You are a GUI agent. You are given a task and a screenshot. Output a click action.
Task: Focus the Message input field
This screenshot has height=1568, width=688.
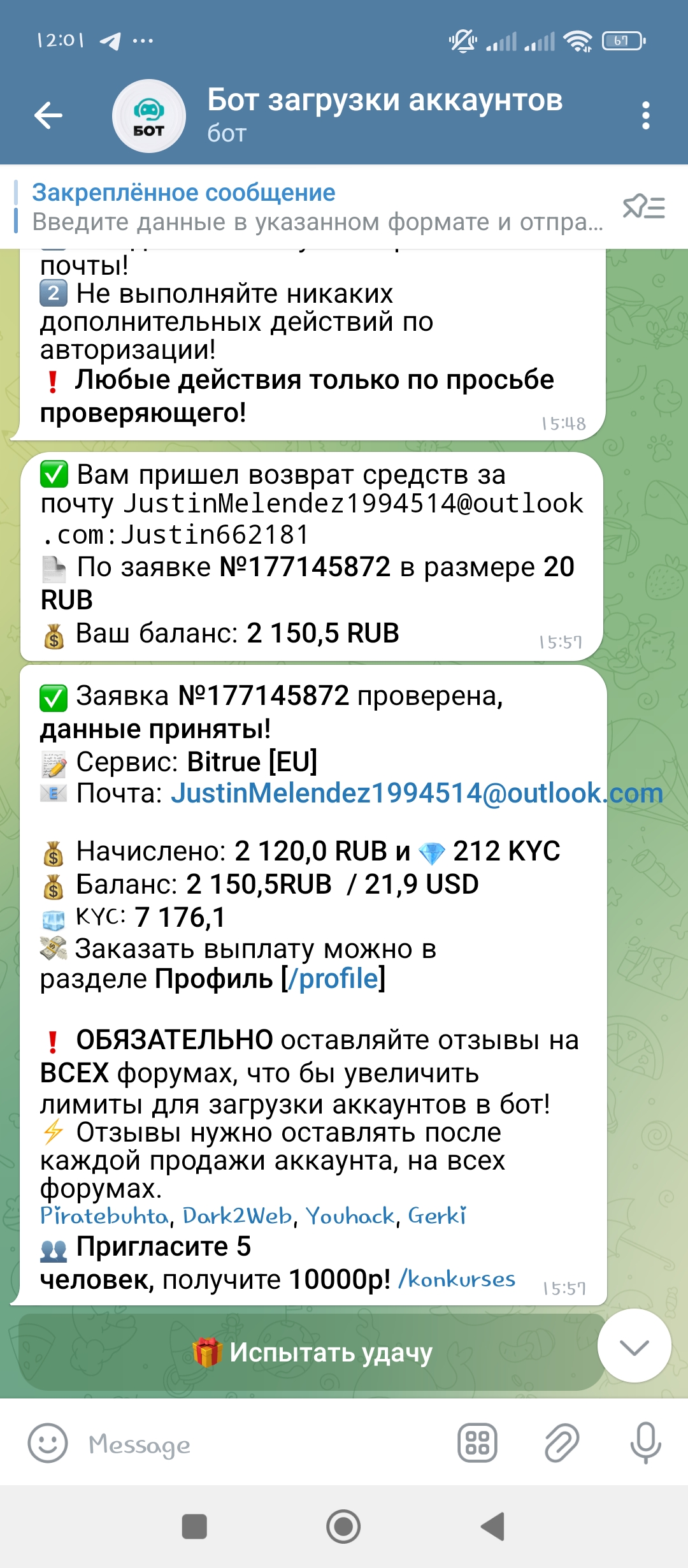255,1444
